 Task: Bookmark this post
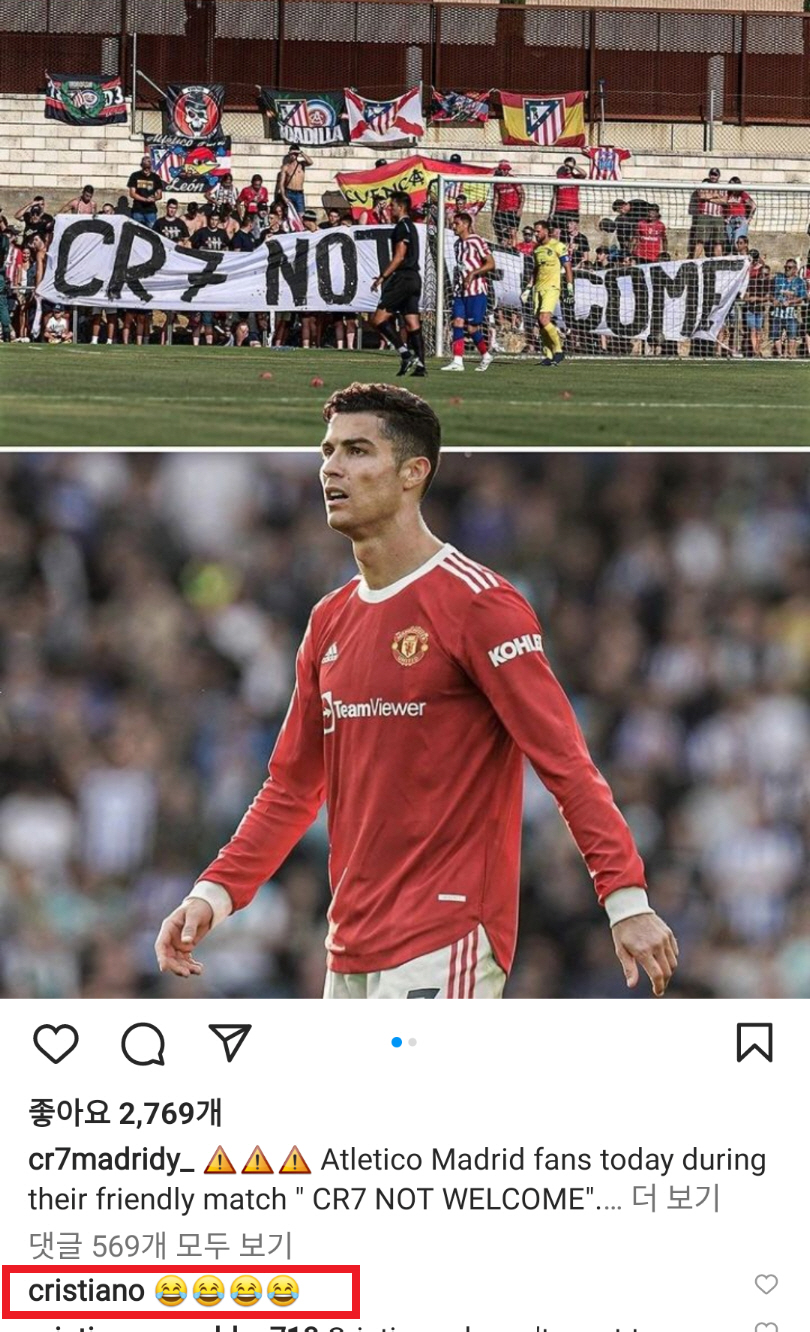754,1043
